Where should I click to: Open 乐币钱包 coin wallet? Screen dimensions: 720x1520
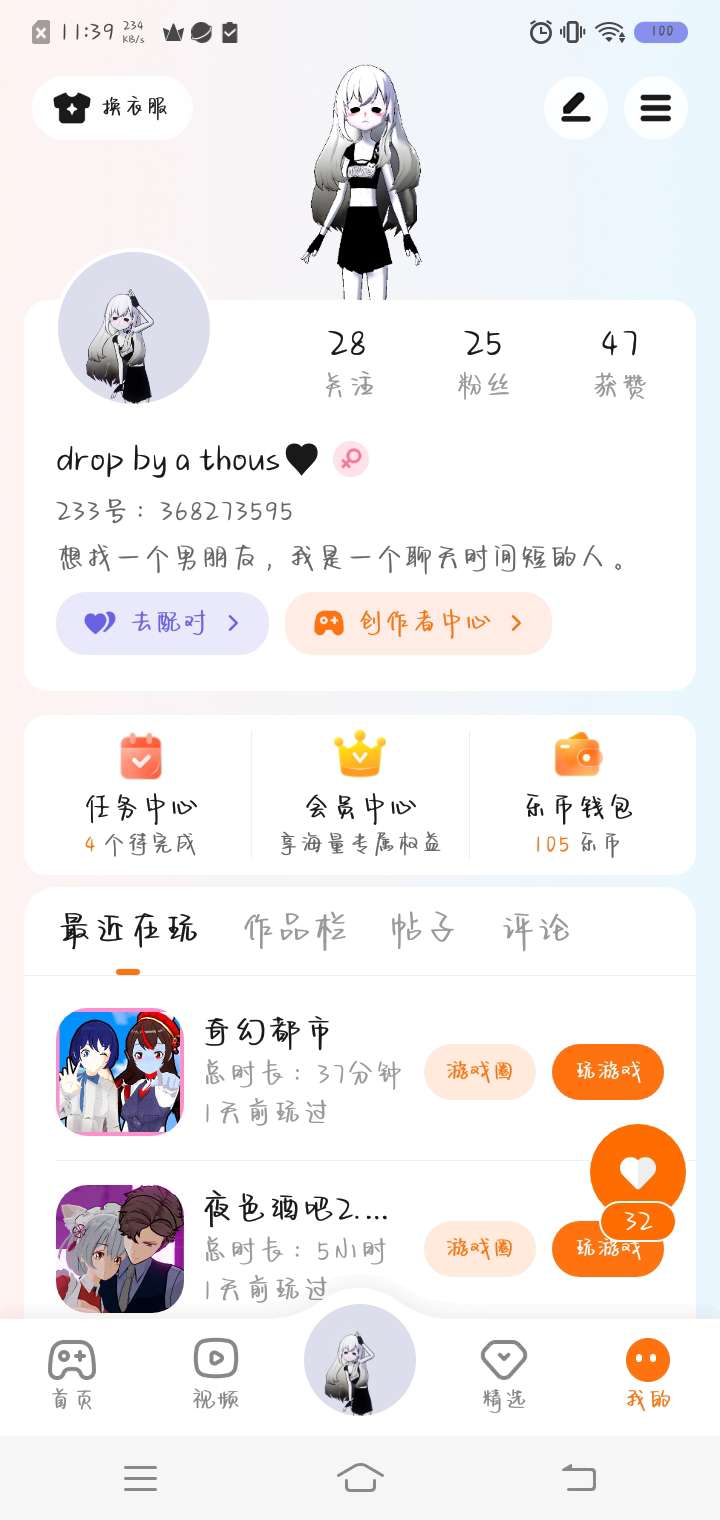tap(578, 795)
